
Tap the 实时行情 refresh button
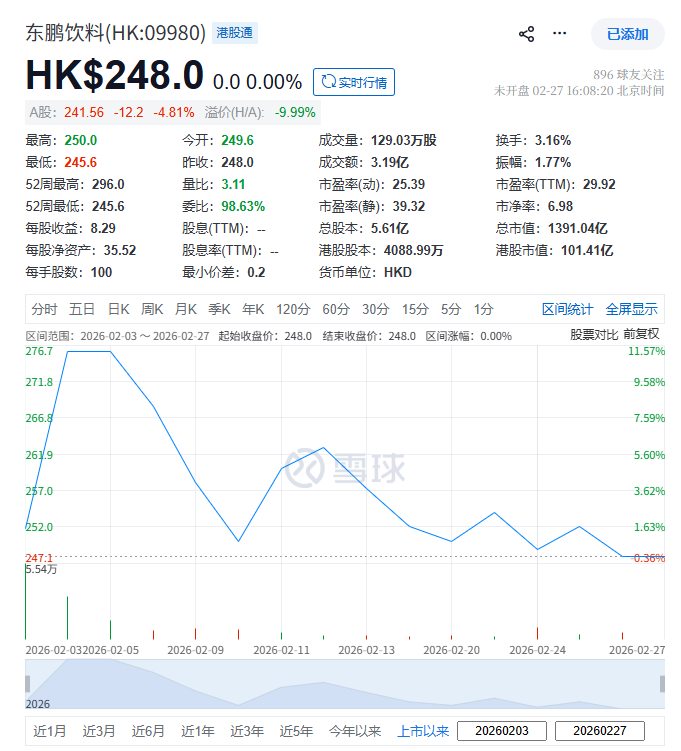click(x=354, y=82)
